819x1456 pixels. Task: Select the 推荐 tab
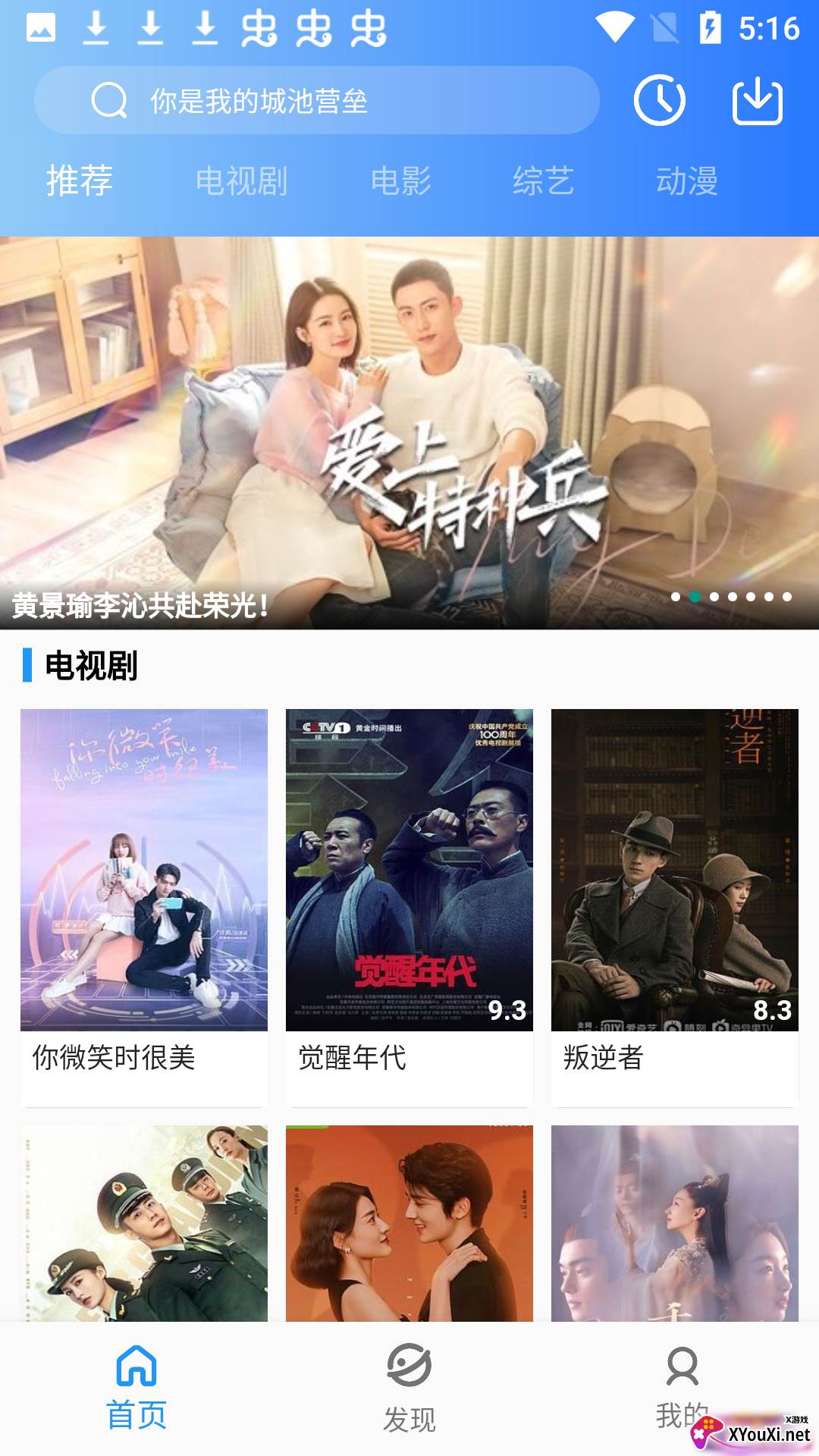[80, 181]
